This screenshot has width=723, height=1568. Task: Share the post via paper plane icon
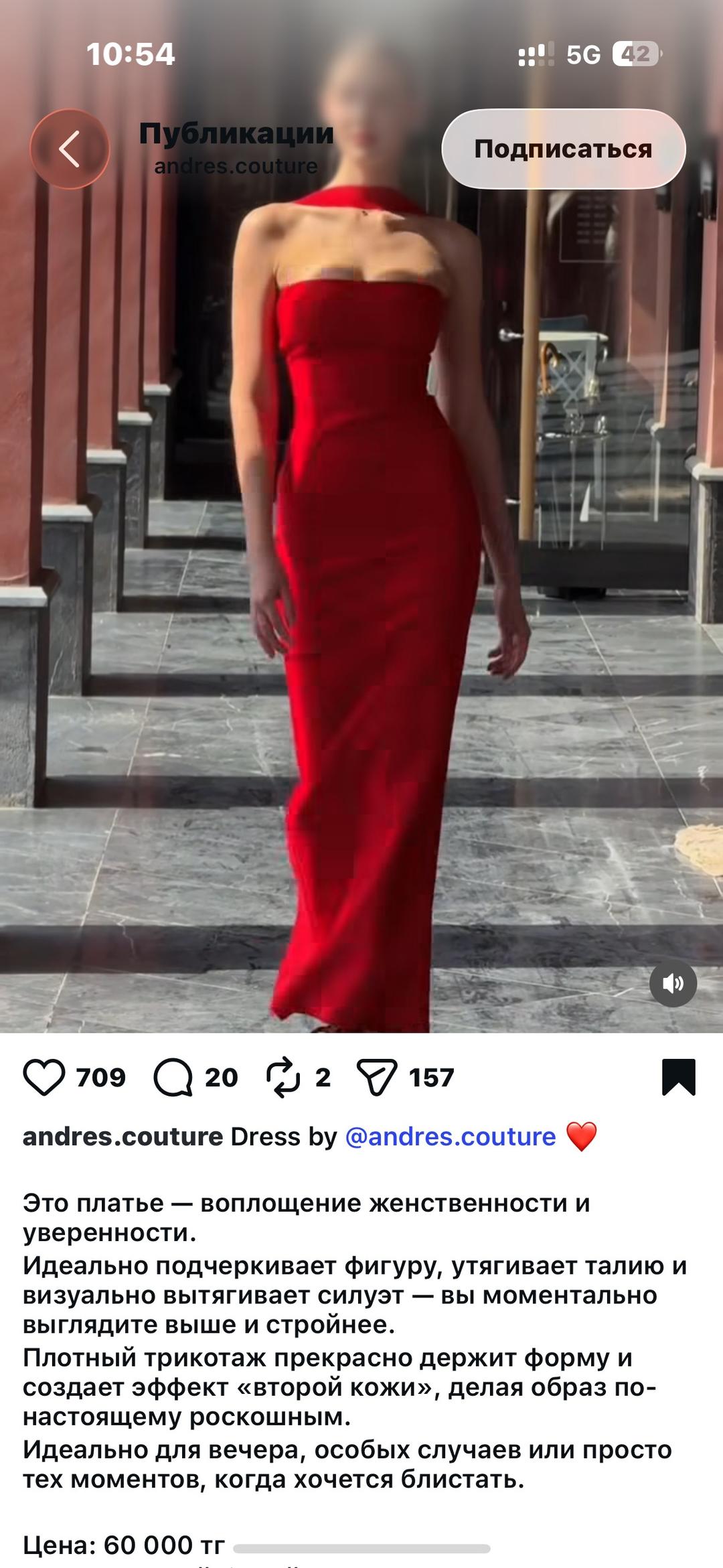[x=377, y=1077]
